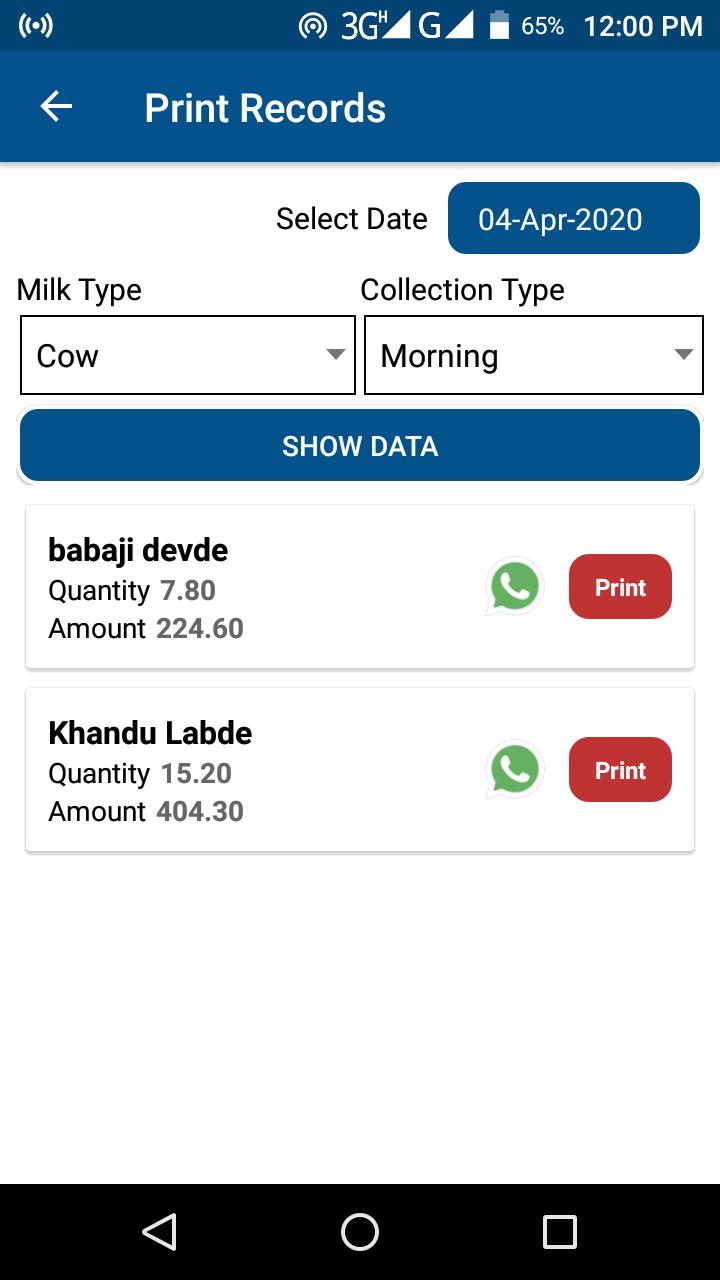Expand the Milk Type dropdown

click(x=188, y=355)
